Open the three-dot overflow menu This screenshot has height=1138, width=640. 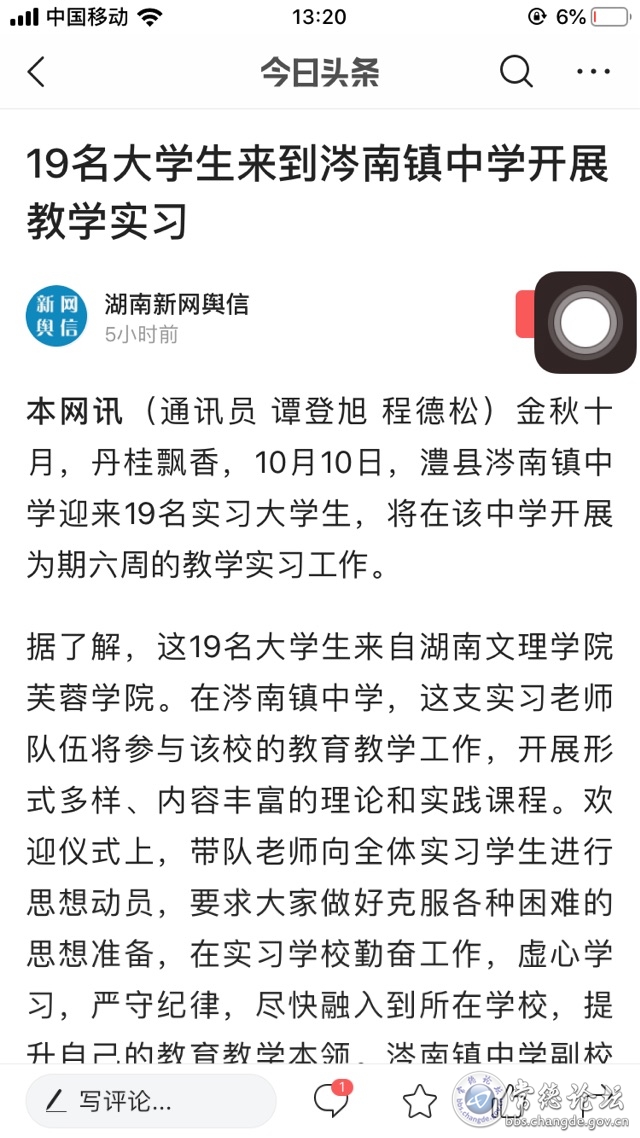pos(594,72)
